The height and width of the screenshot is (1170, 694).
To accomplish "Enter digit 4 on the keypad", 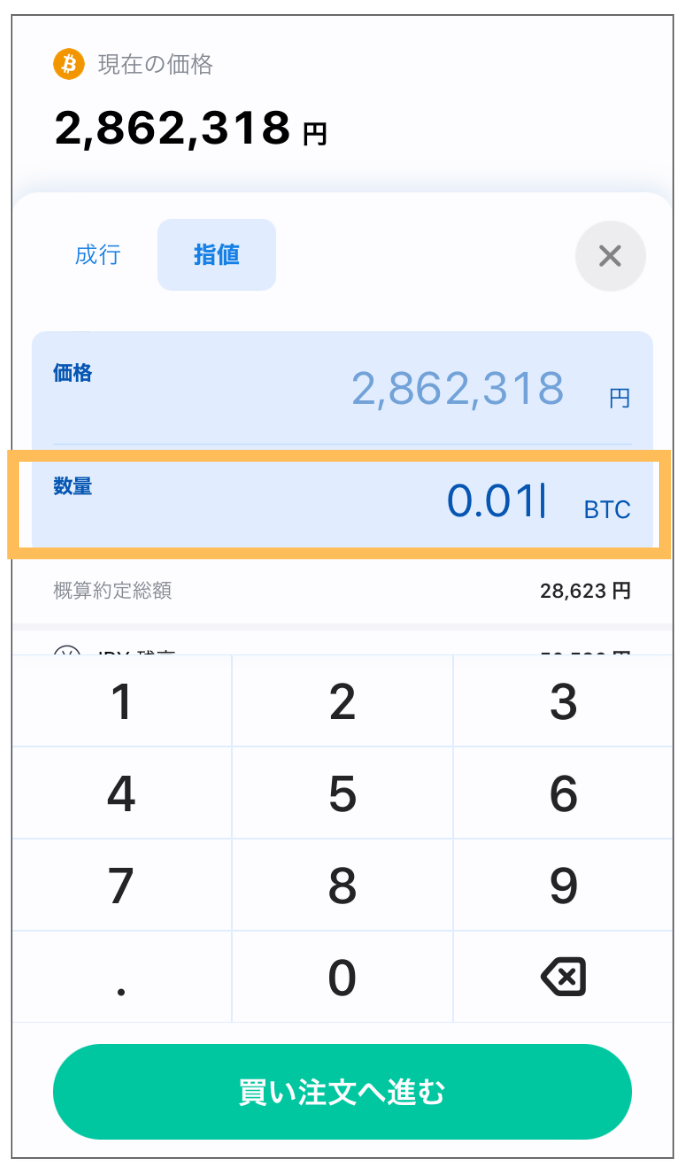I will (122, 793).
